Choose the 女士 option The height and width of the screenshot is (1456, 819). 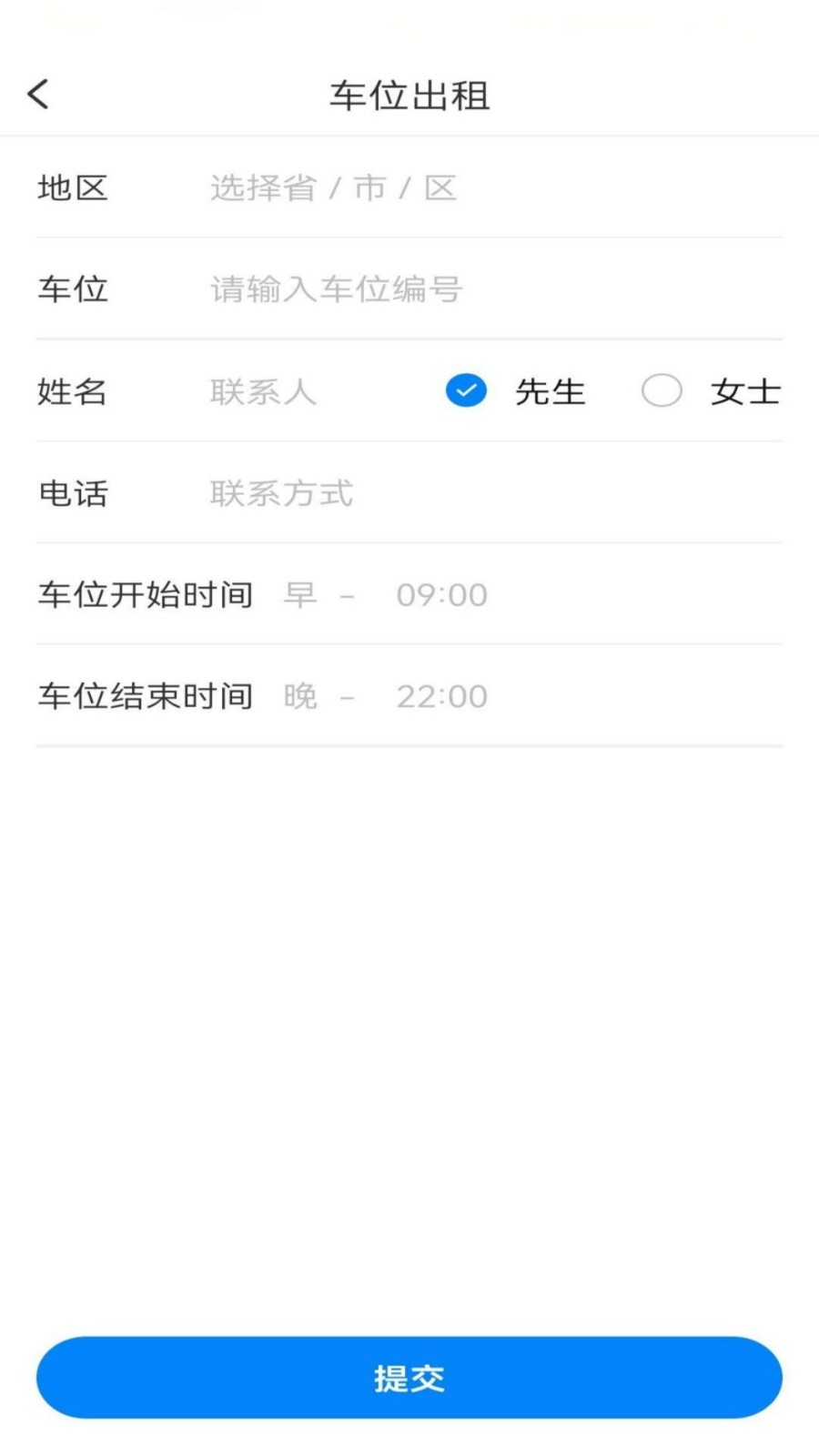pos(662,391)
